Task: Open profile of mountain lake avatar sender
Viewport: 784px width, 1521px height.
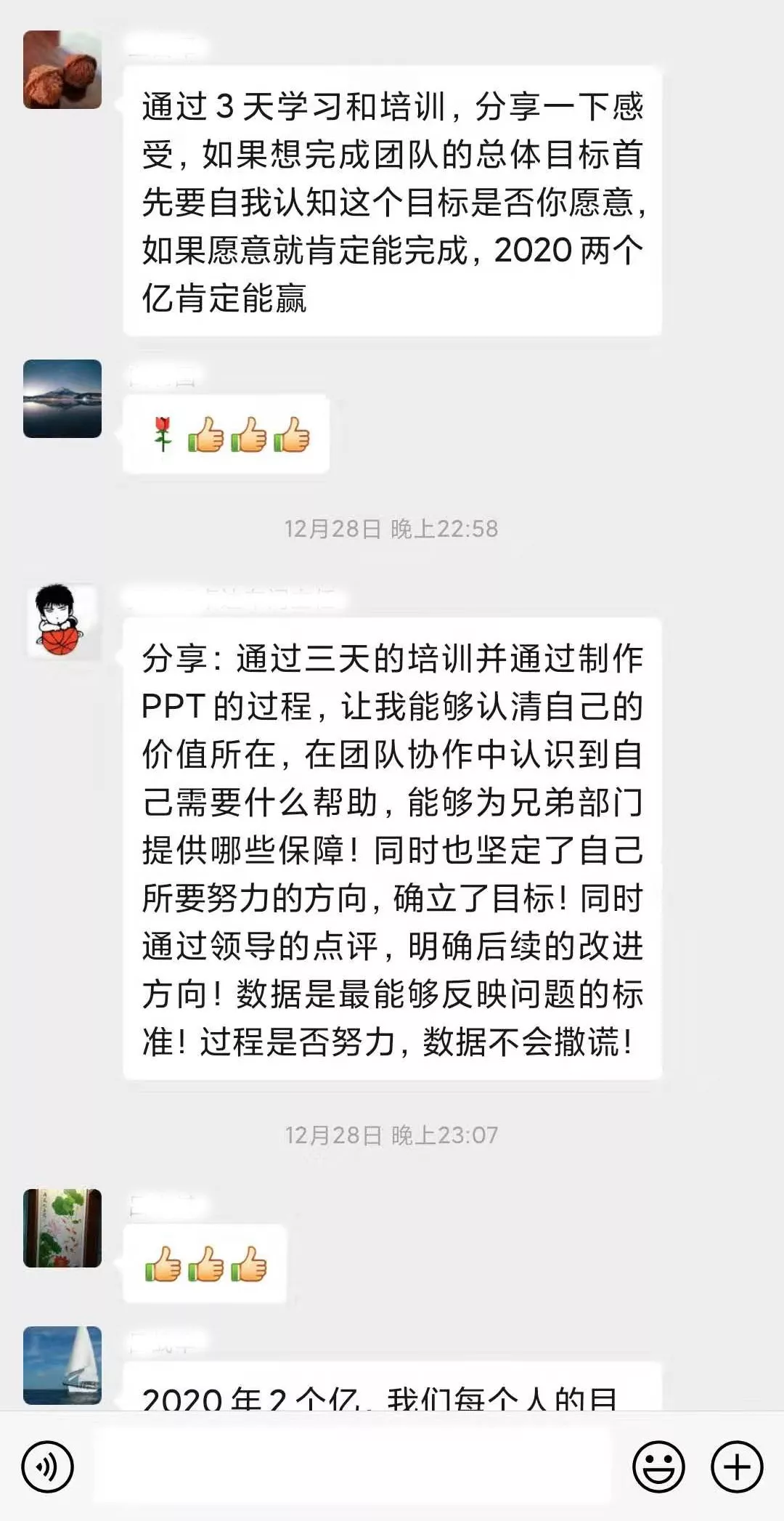Action: [62, 399]
